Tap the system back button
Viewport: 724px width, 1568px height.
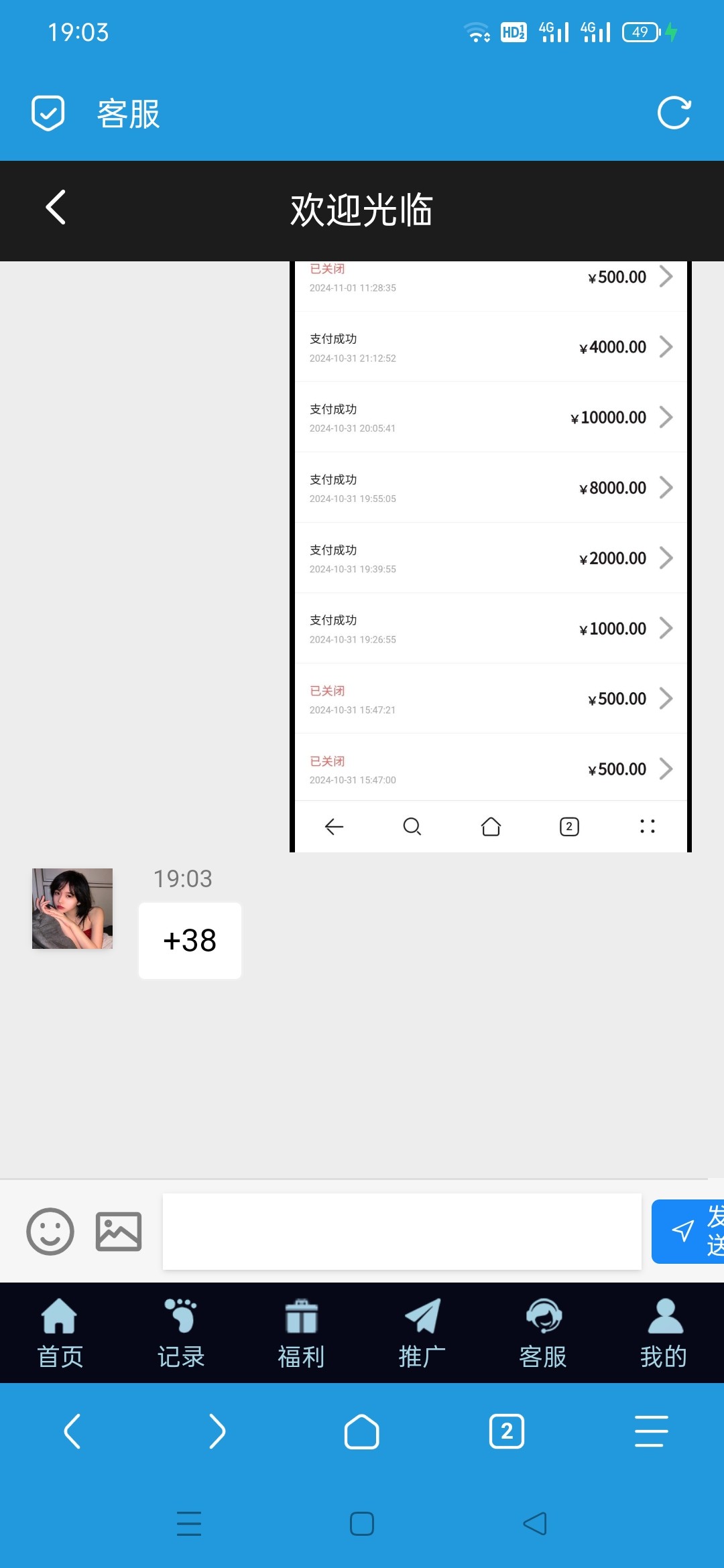[535, 1523]
